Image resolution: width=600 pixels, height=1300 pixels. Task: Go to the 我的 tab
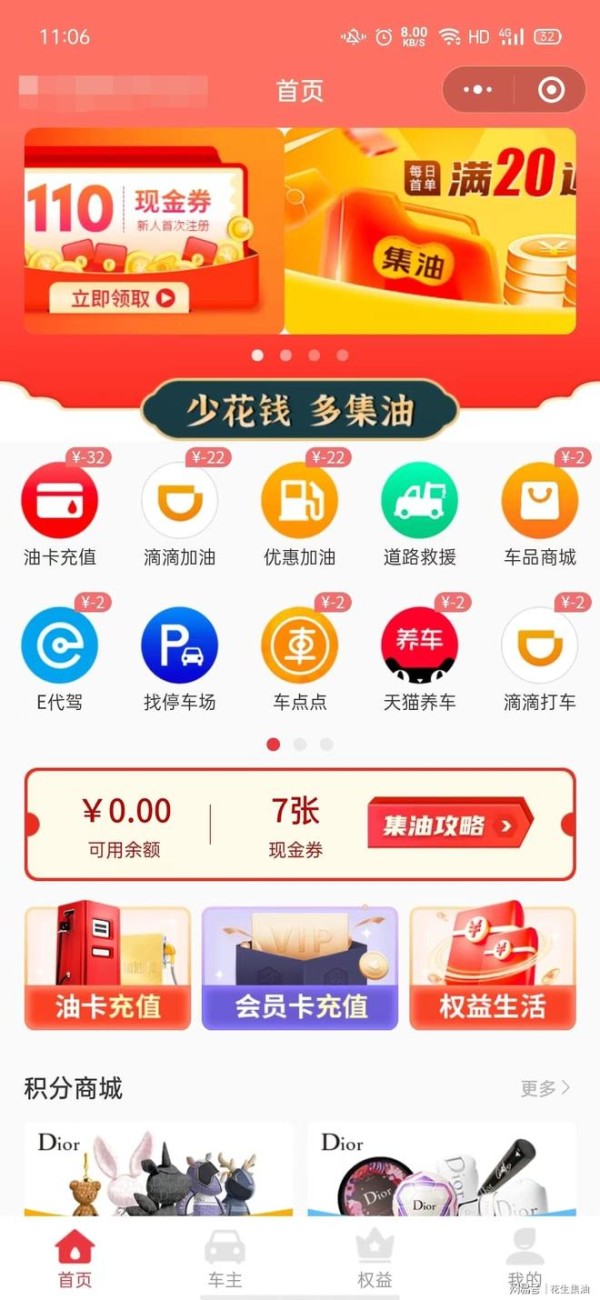(x=524, y=1260)
